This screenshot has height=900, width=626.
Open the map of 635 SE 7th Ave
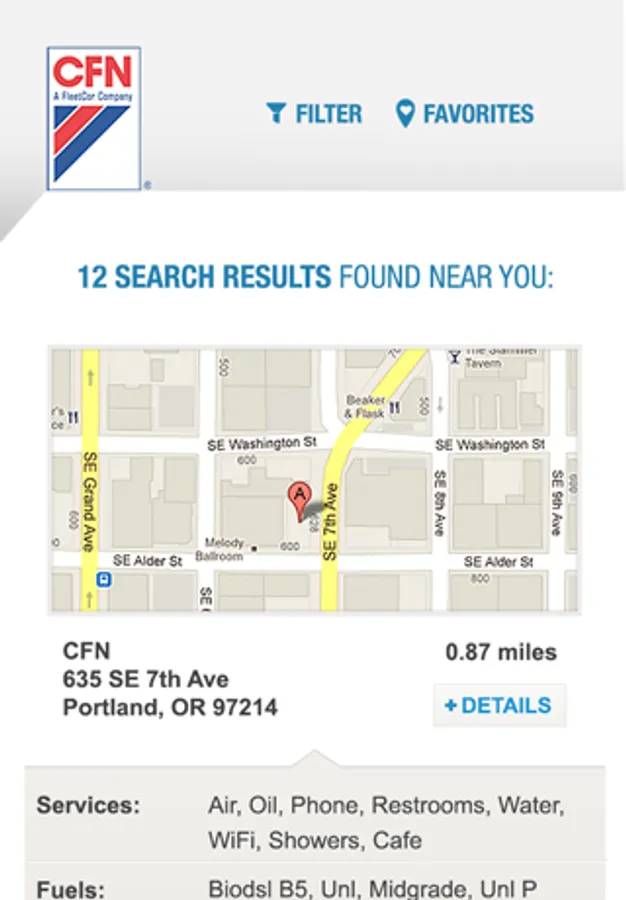pos(314,479)
